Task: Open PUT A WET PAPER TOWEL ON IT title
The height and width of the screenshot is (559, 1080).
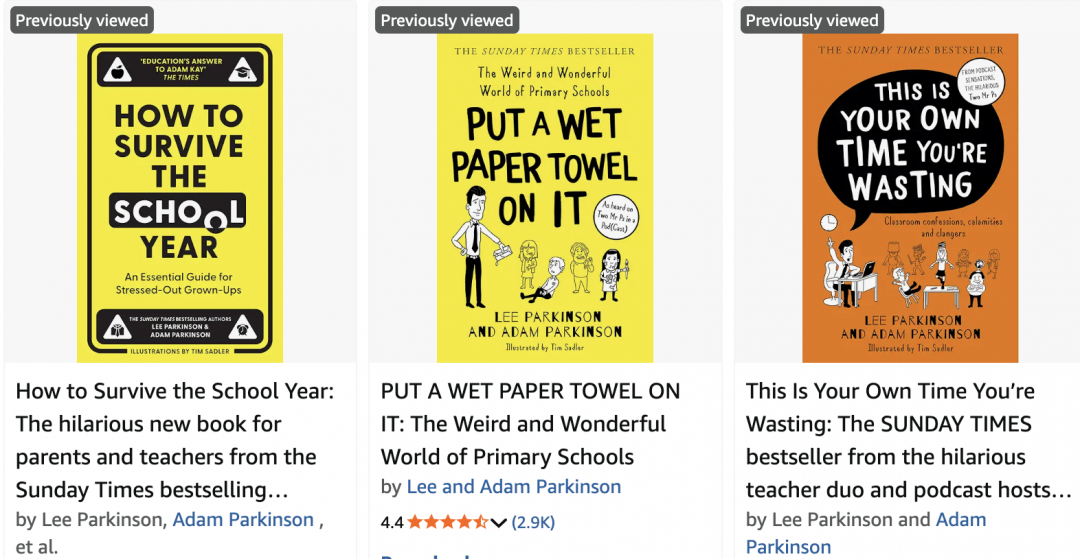Action: (x=530, y=423)
